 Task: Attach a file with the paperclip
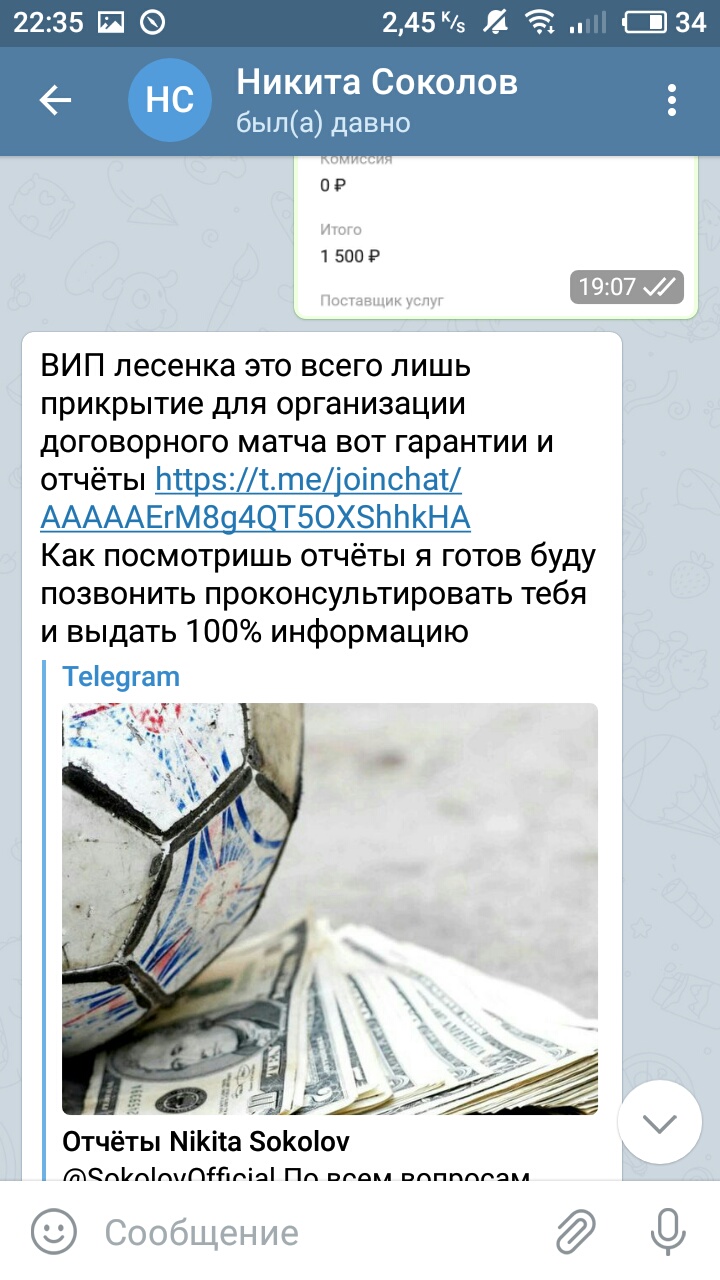[576, 1232]
